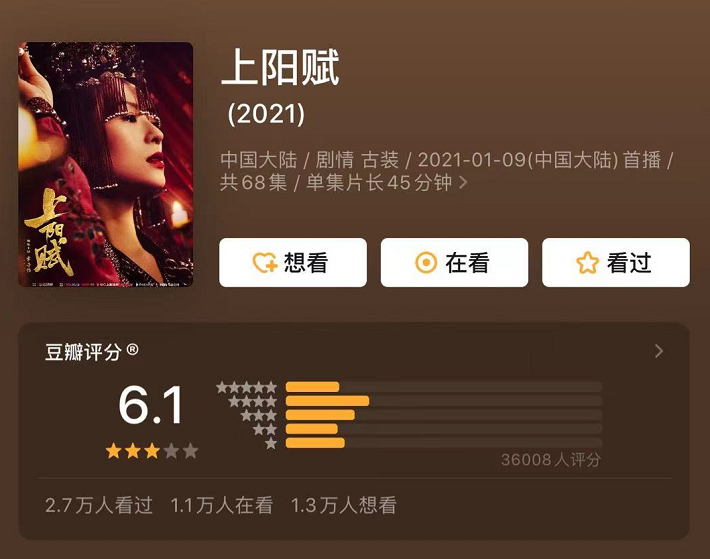Open the 豆瓣评分 rating details chevron

(x=658, y=351)
